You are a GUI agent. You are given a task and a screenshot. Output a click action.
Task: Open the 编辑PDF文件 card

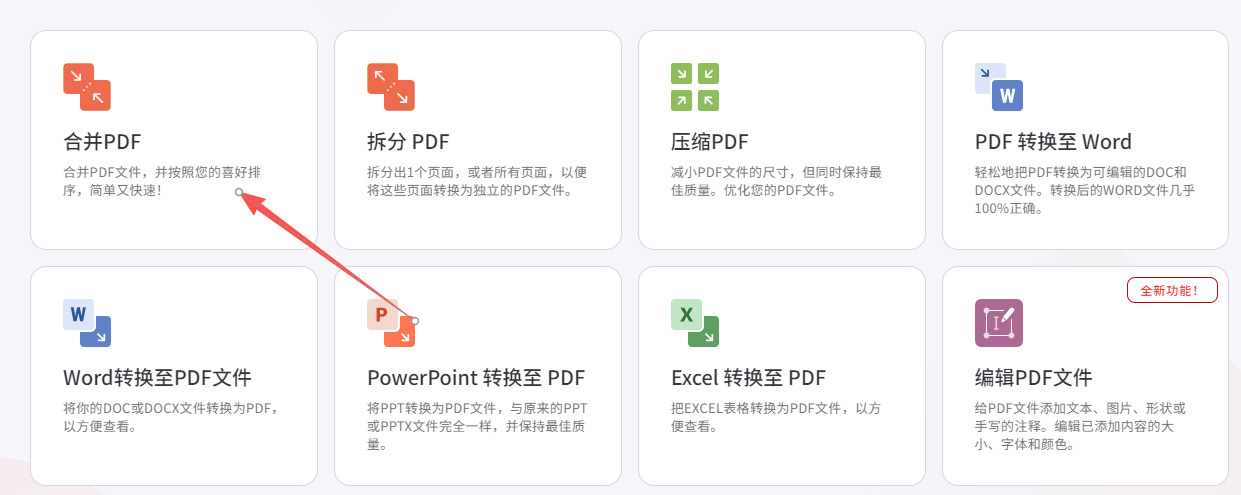click(x=1085, y=377)
